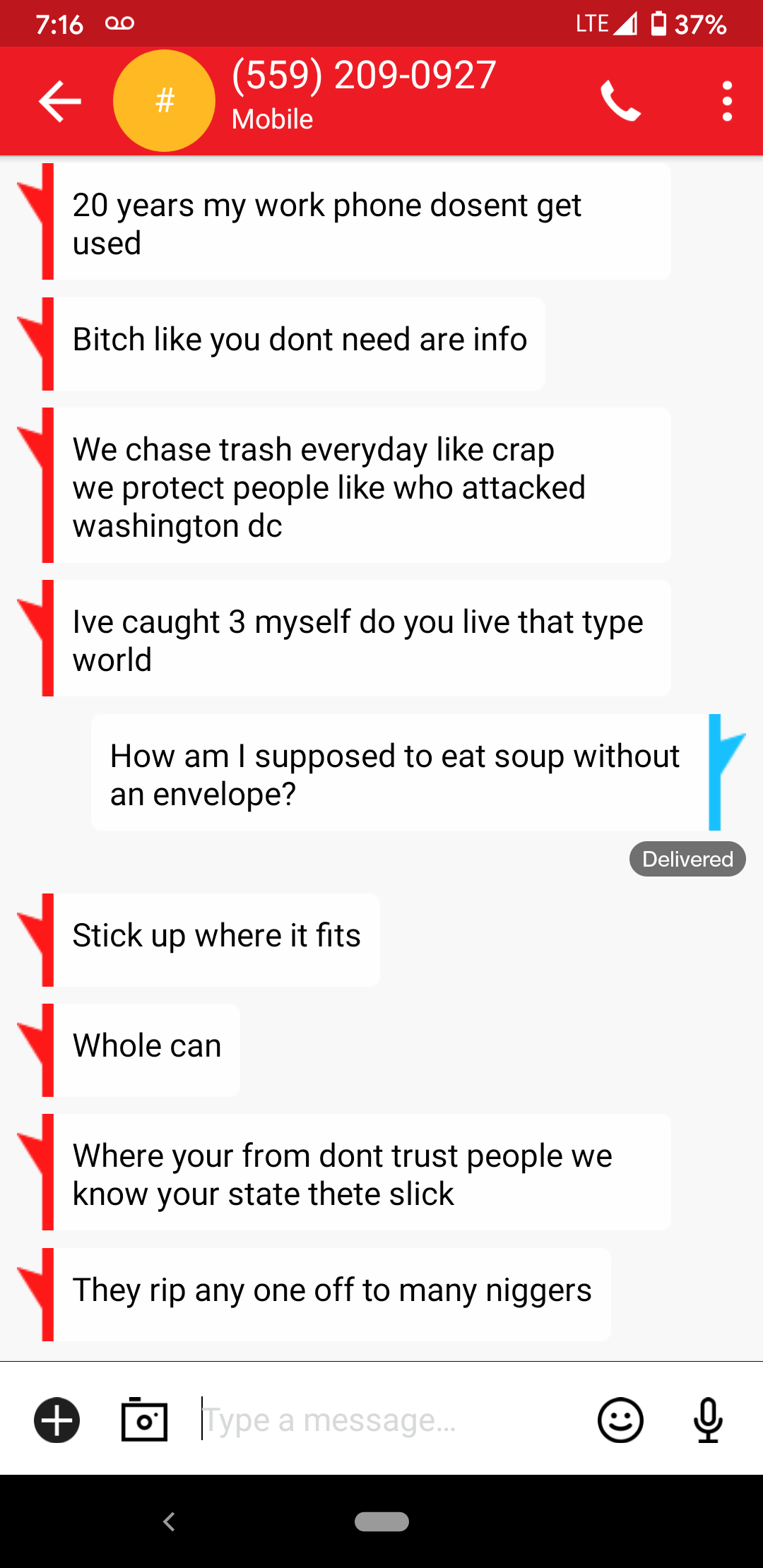The width and height of the screenshot is (763, 1568).
Task: Go to home via navigation pill
Action: pos(381,1521)
